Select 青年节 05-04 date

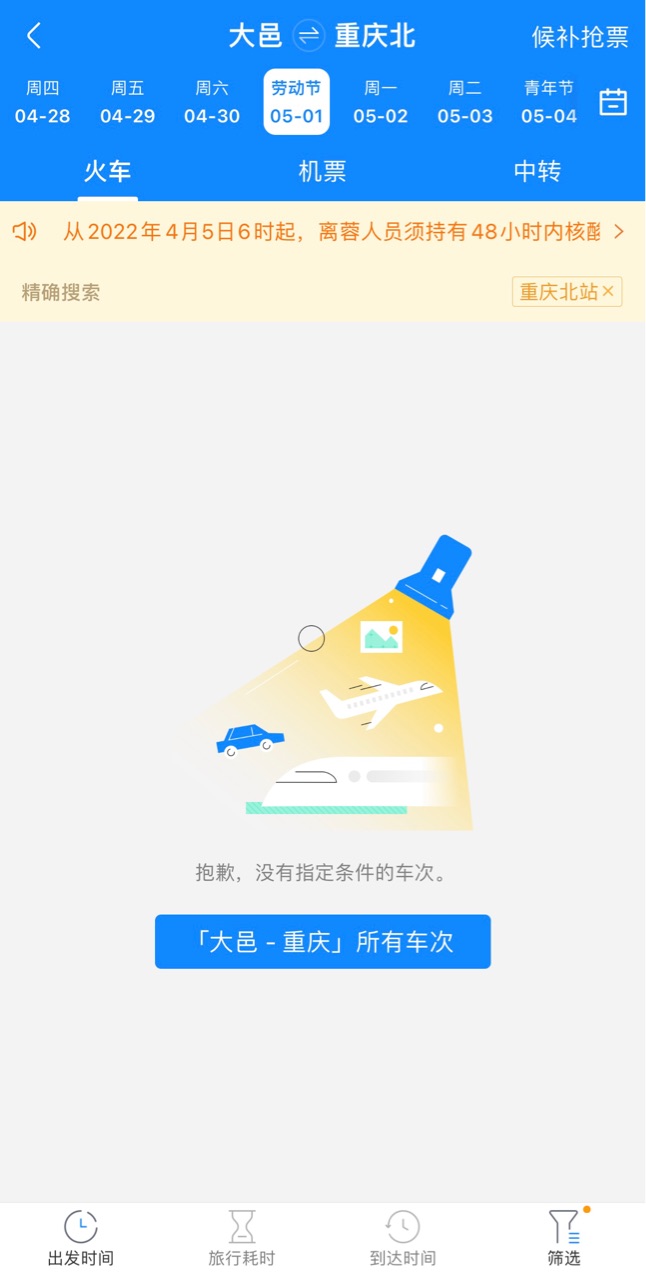coord(549,102)
